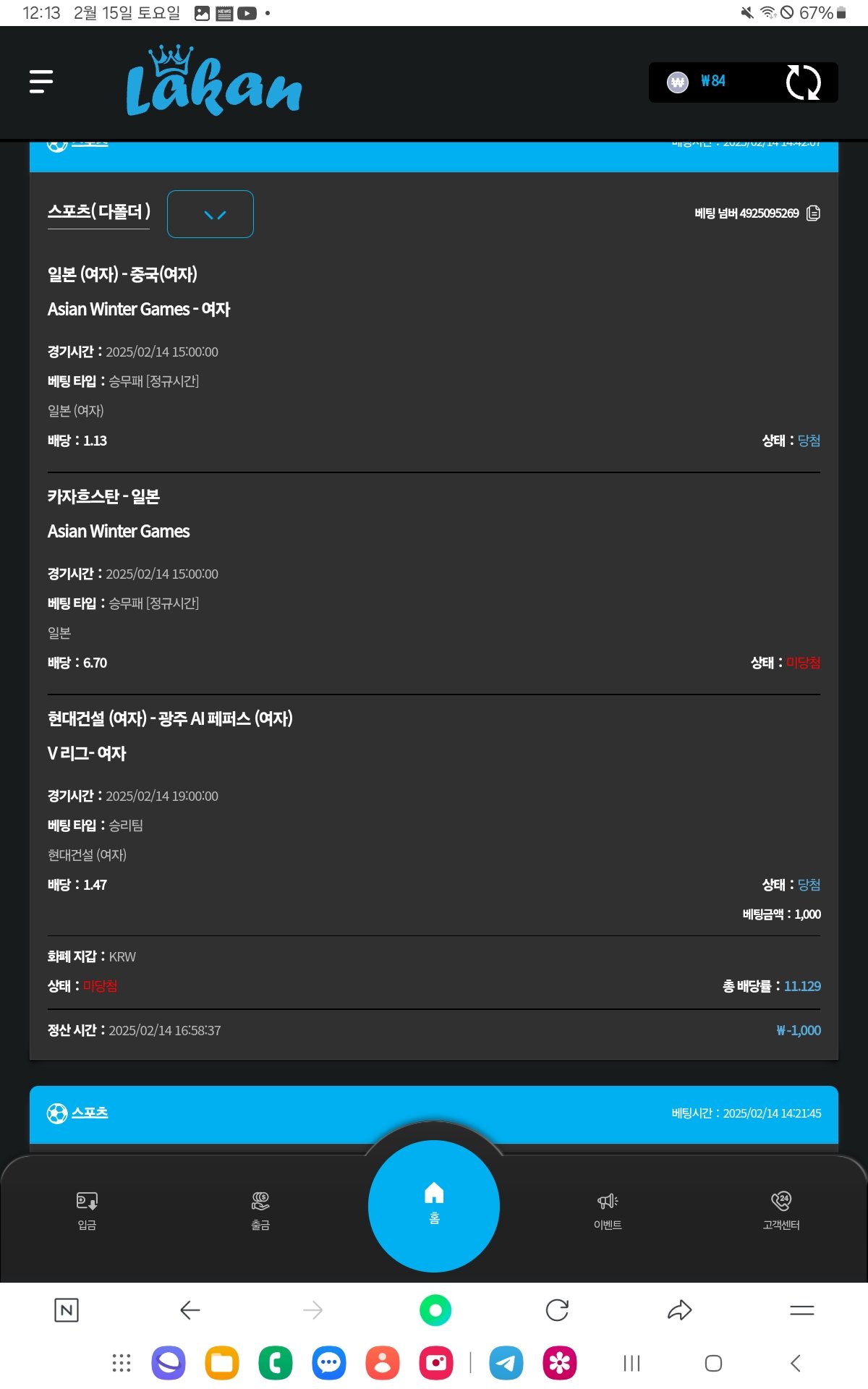Open the 스포츠 link in the lower bet header
The width and height of the screenshot is (868, 1389).
[89, 1112]
